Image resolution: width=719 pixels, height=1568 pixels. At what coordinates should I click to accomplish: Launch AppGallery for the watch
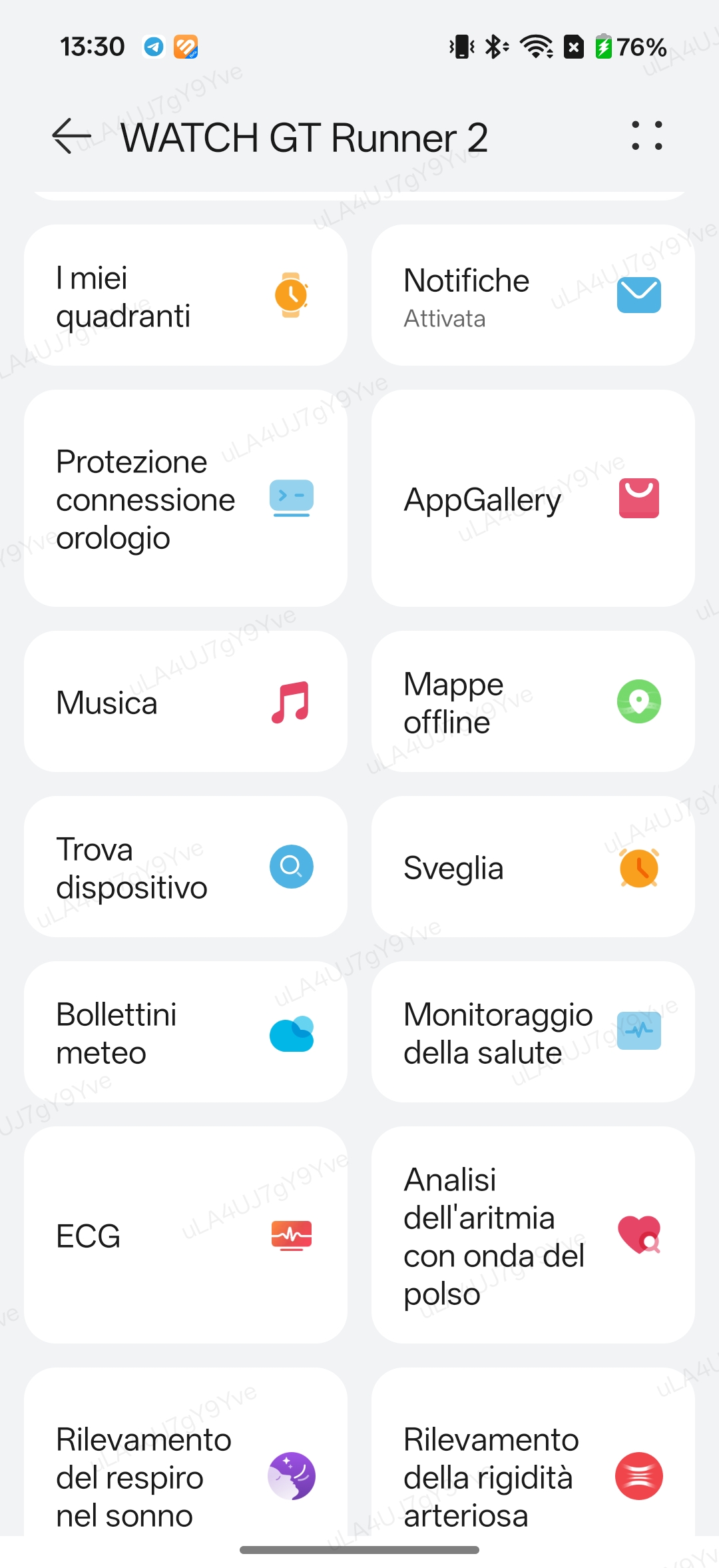(533, 498)
